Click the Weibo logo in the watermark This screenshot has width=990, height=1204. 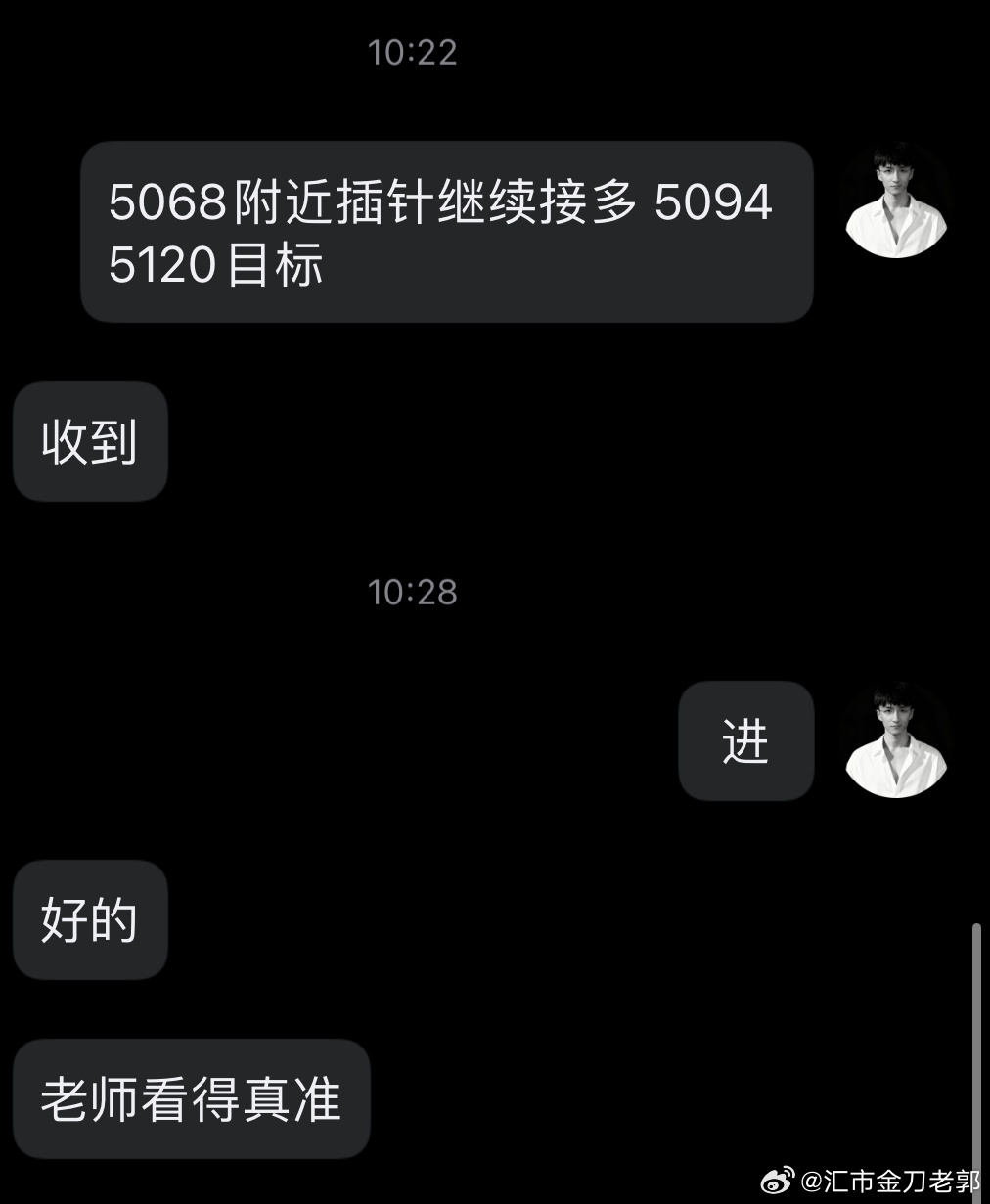[778, 1181]
